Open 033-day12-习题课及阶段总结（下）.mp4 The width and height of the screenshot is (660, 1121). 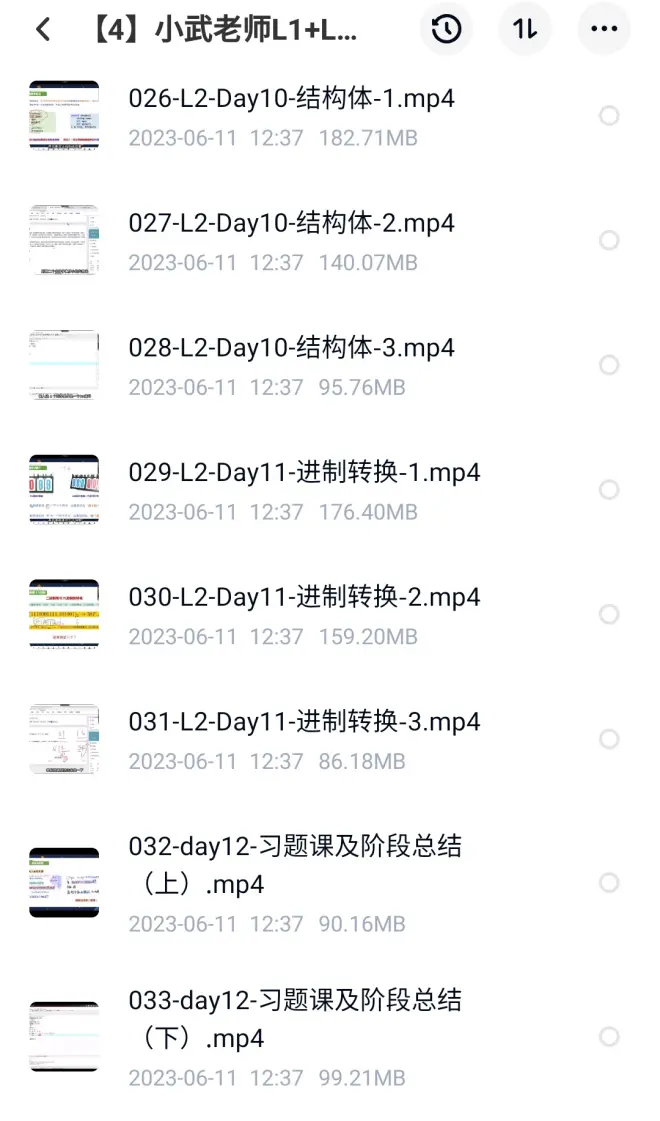295,1019
